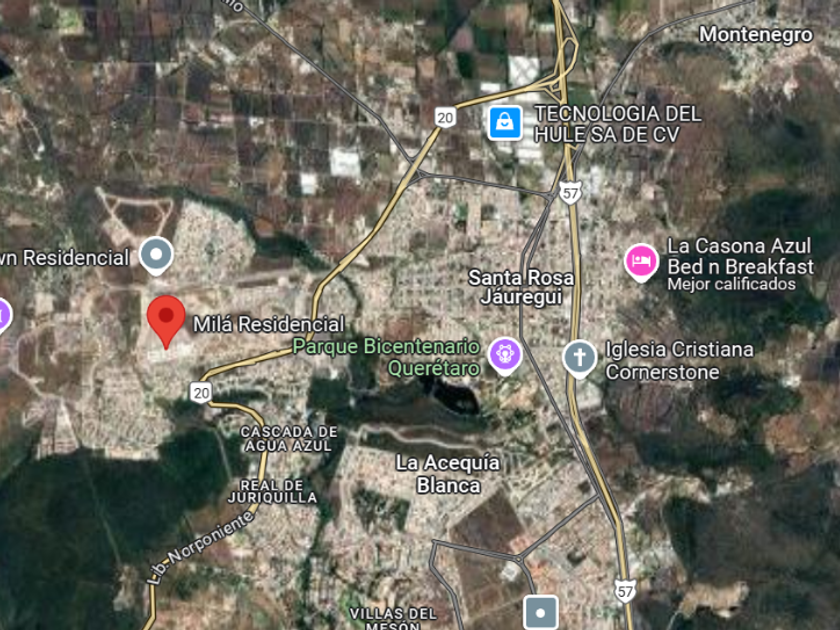840x630 pixels.
Task: Open La Casona Azul Bed n Breakfast pin
Action: coord(641,262)
